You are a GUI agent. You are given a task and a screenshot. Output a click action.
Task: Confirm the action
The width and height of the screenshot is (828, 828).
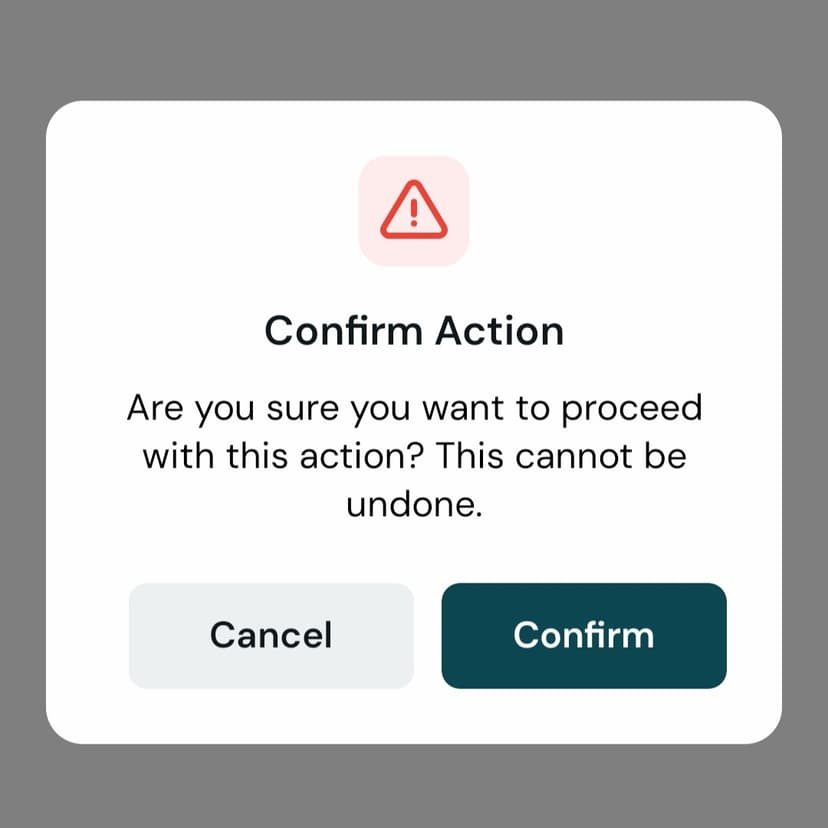[583, 636]
